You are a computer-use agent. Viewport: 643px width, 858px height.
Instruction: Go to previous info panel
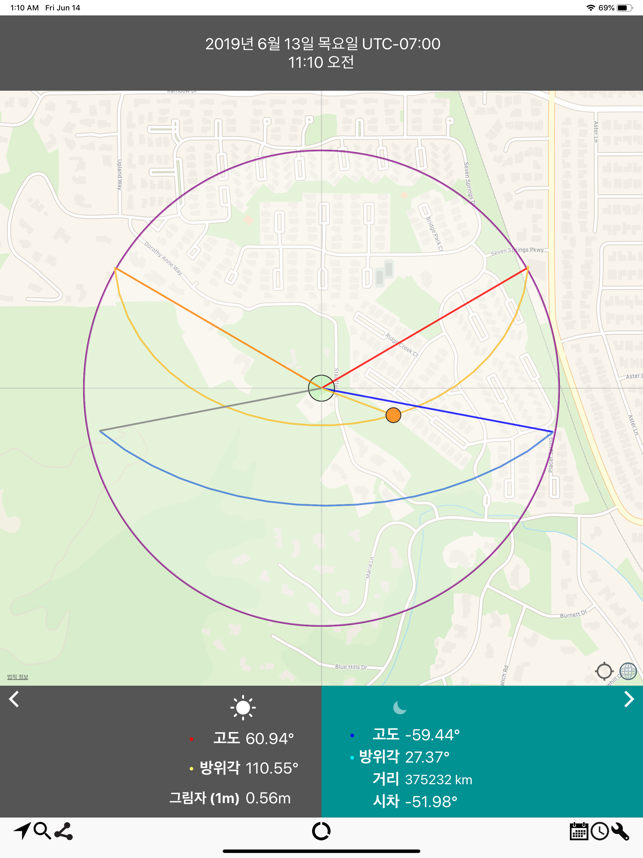coord(14,699)
